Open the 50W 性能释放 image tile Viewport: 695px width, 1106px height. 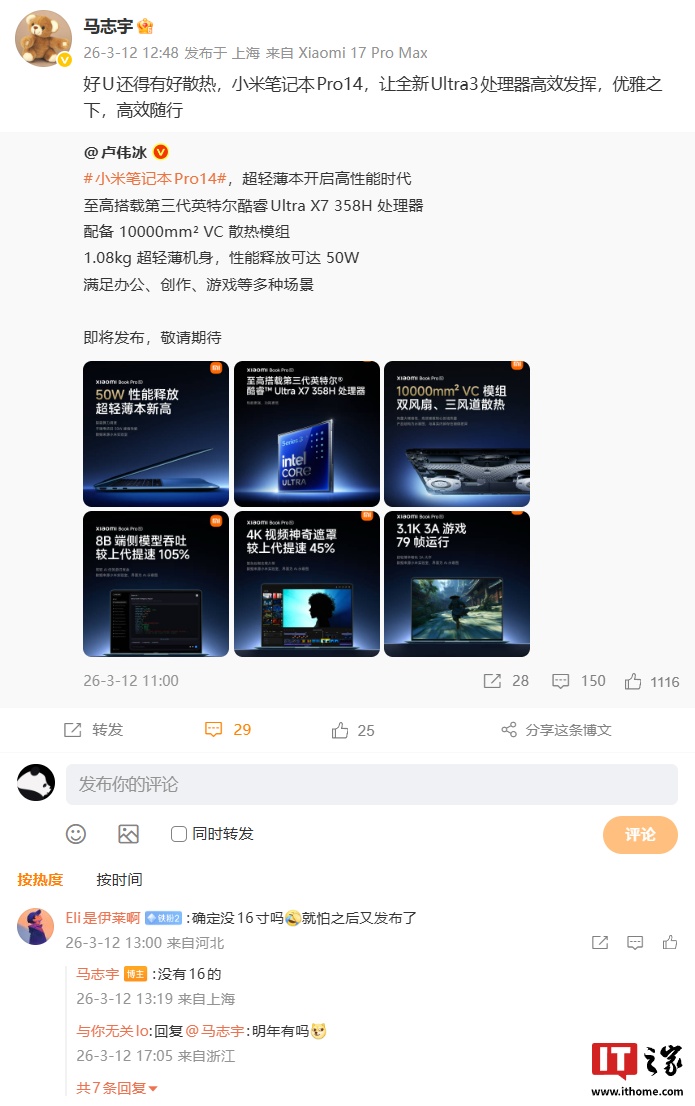click(155, 434)
